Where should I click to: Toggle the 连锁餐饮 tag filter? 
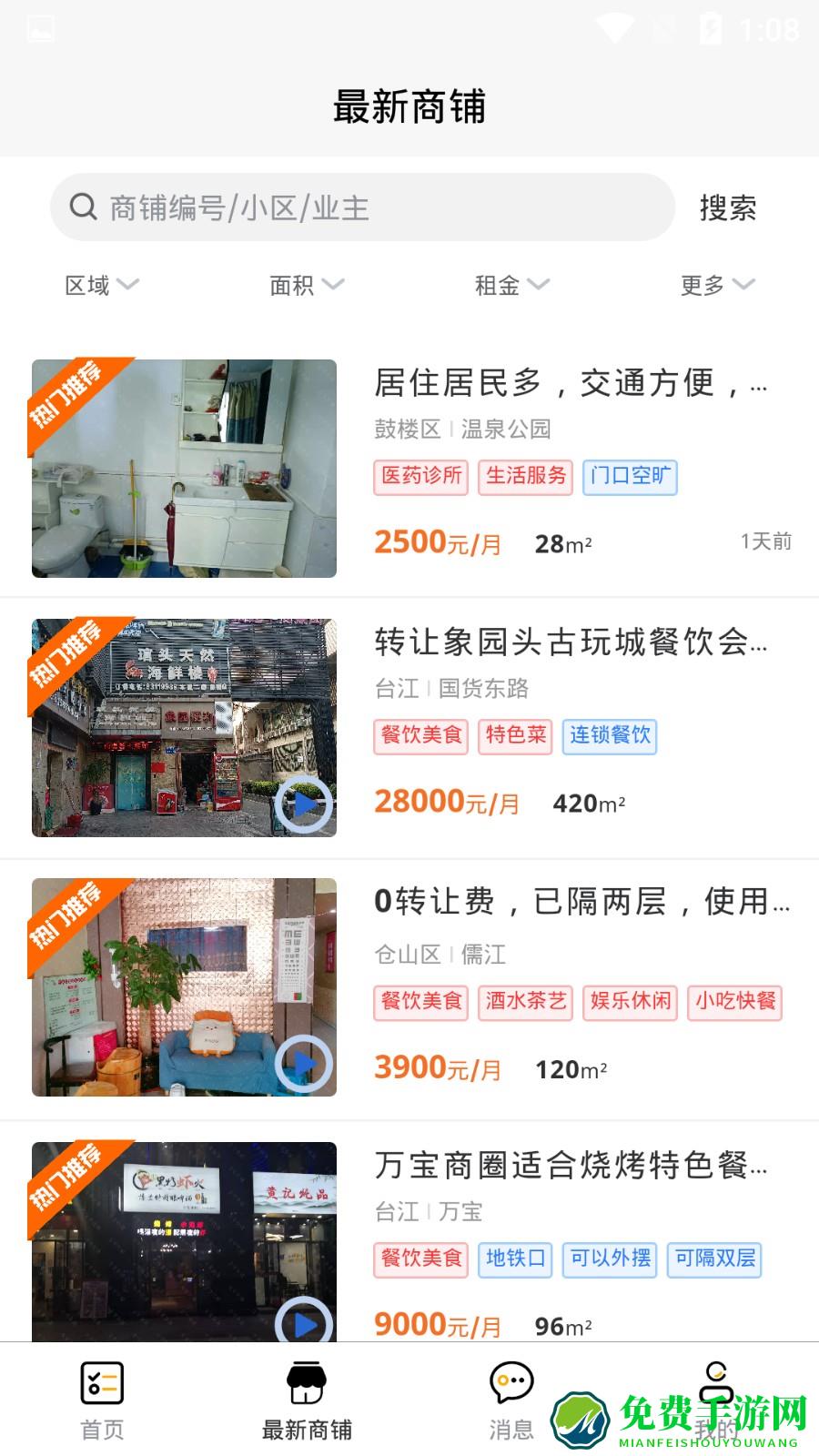pyautogui.click(x=611, y=737)
